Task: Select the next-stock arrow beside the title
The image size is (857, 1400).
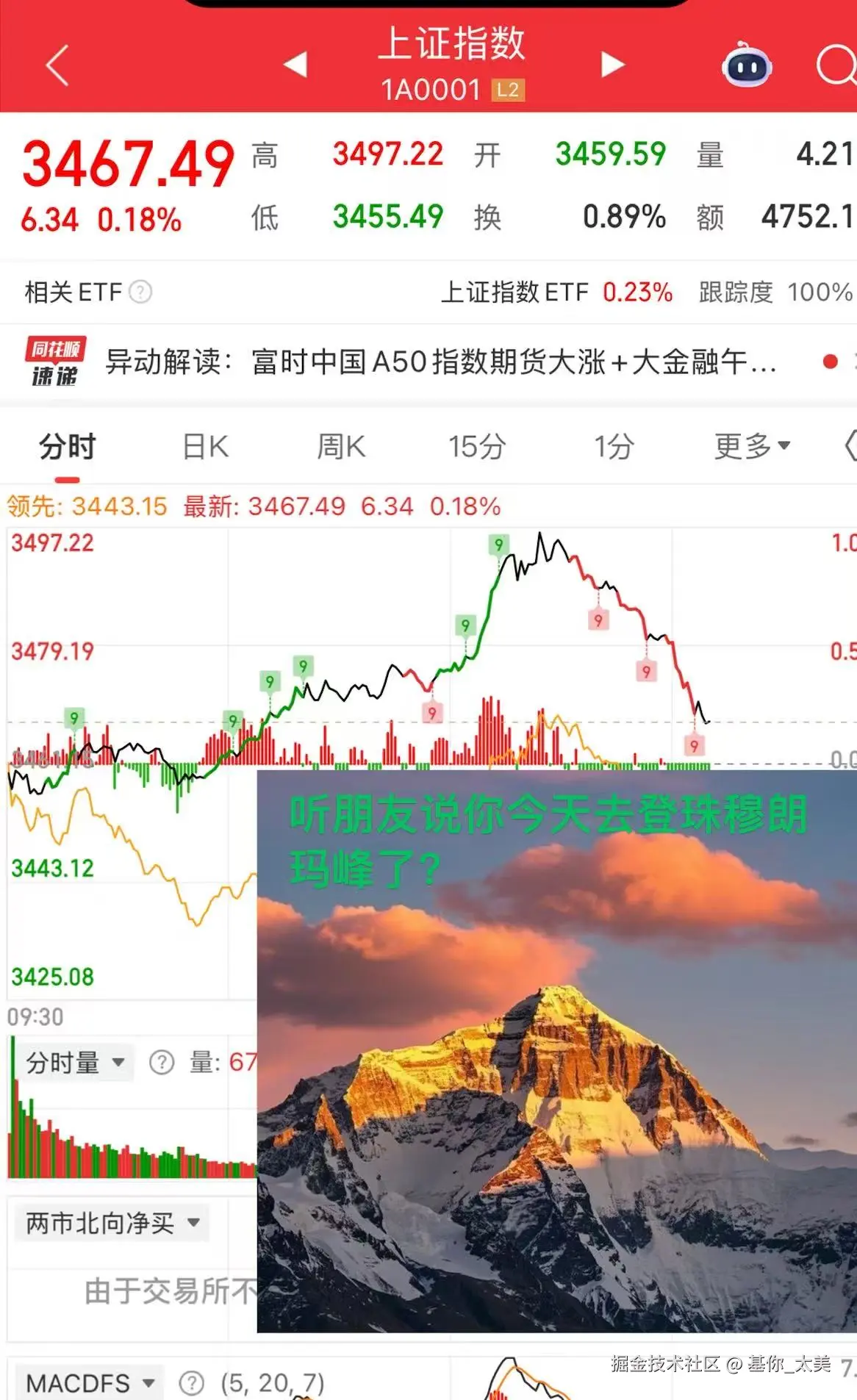Action: [611, 66]
